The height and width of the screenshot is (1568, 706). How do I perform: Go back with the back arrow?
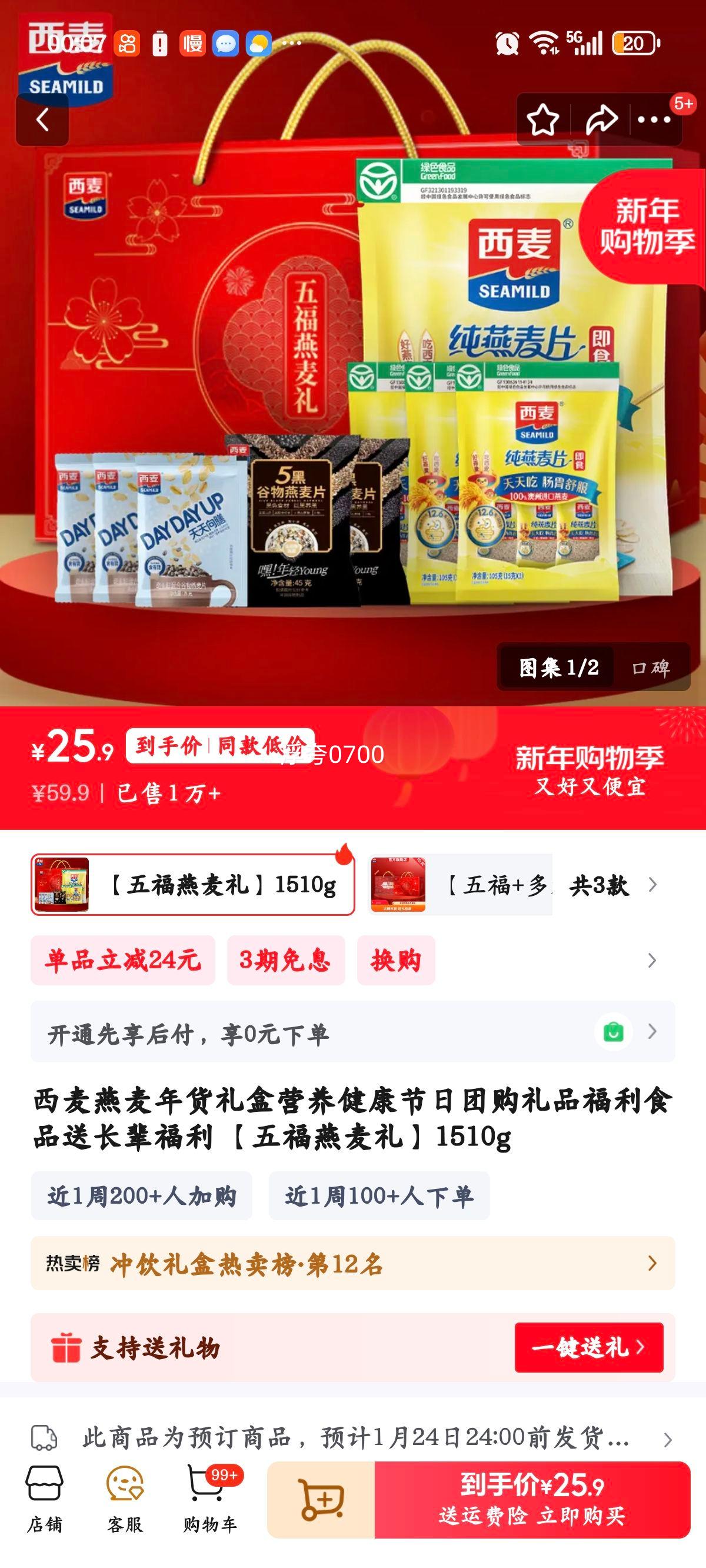point(42,119)
